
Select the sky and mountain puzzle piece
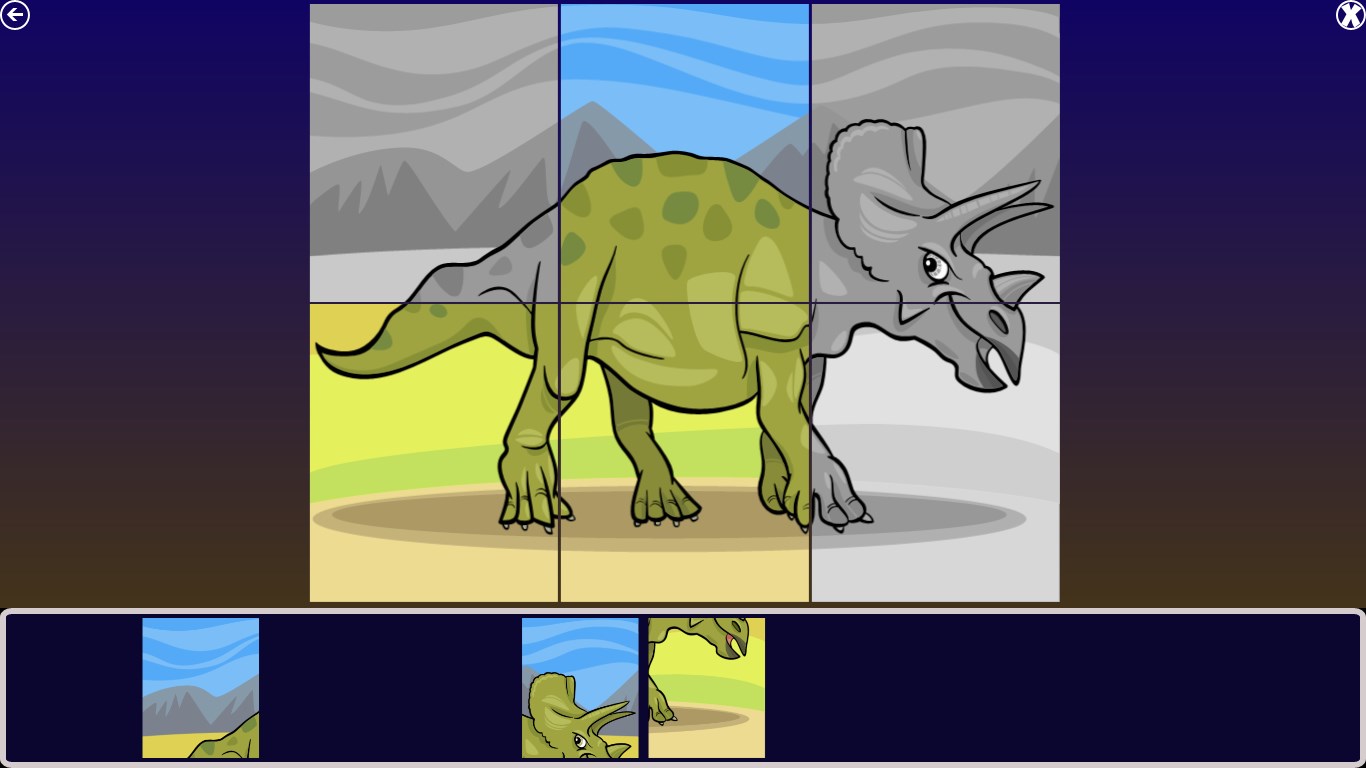click(x=200, y=688)
